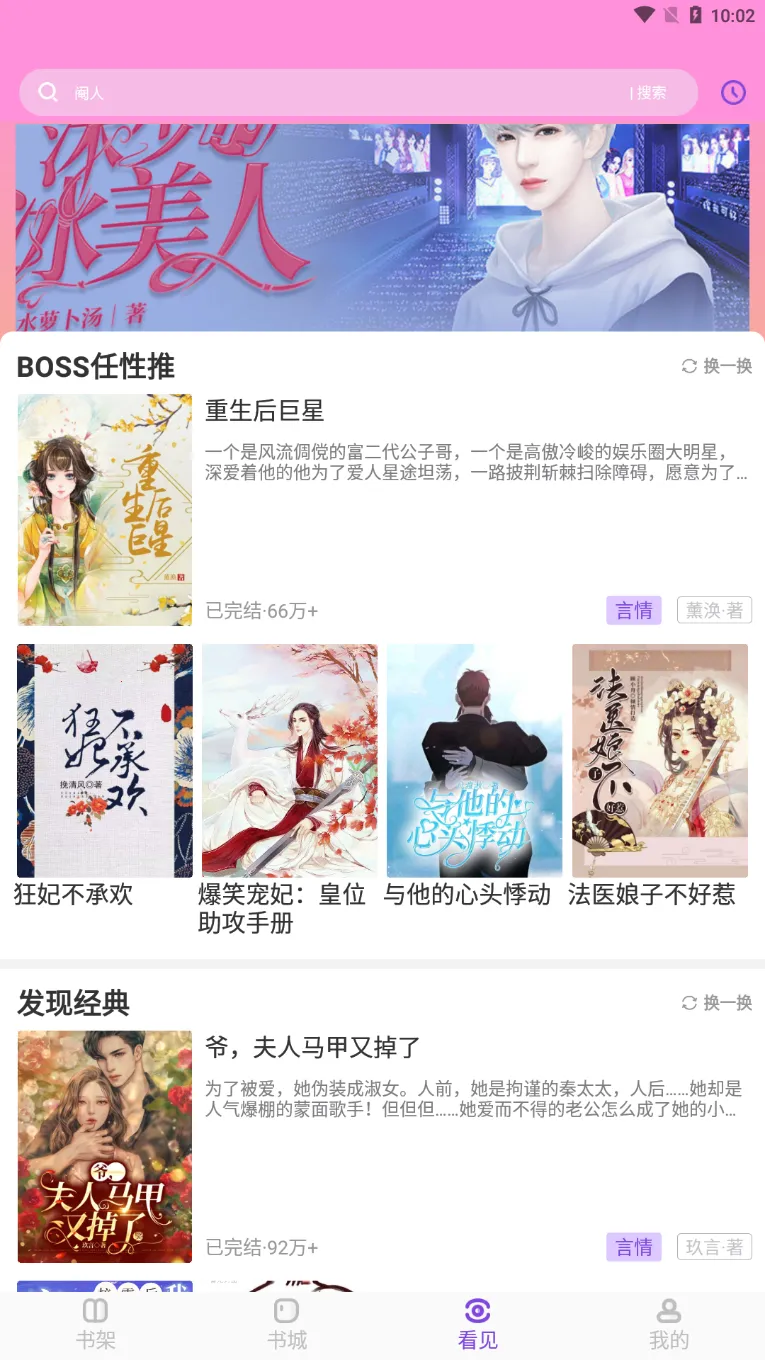This screenshot has height=1360, width=765.
Task: Switch to the 书架 tab
Action: coord(95,1324)
